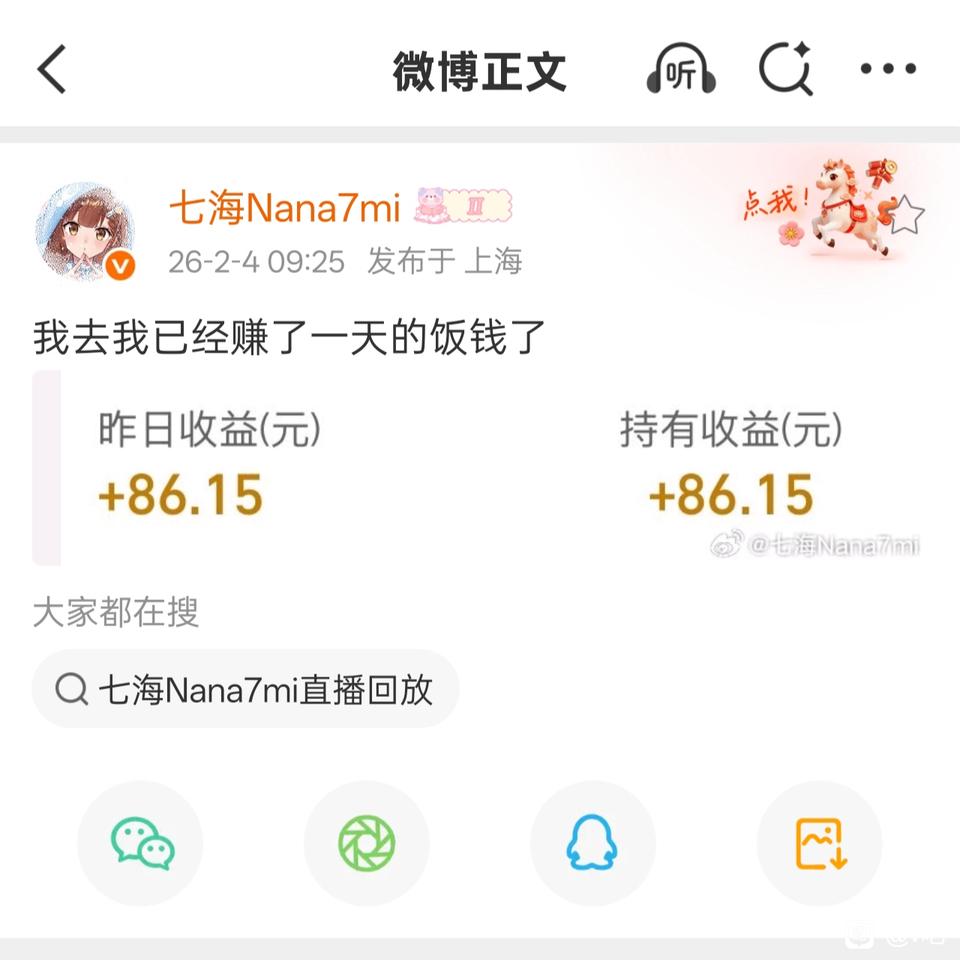Open 七海Nana7mi's profile avatar
Screen dimensions: 960x960
84,231
